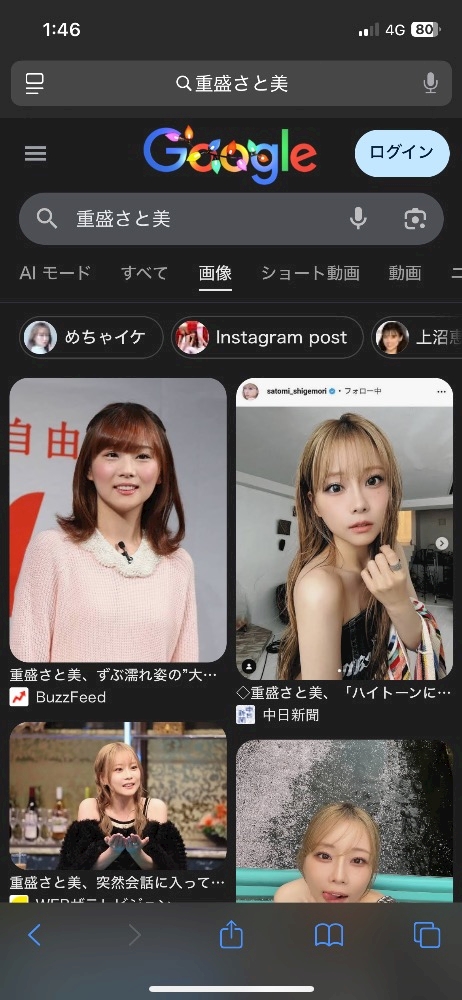Open Safari bookmarks
This screenshot has height=1000, width=462.
(329, 935)
